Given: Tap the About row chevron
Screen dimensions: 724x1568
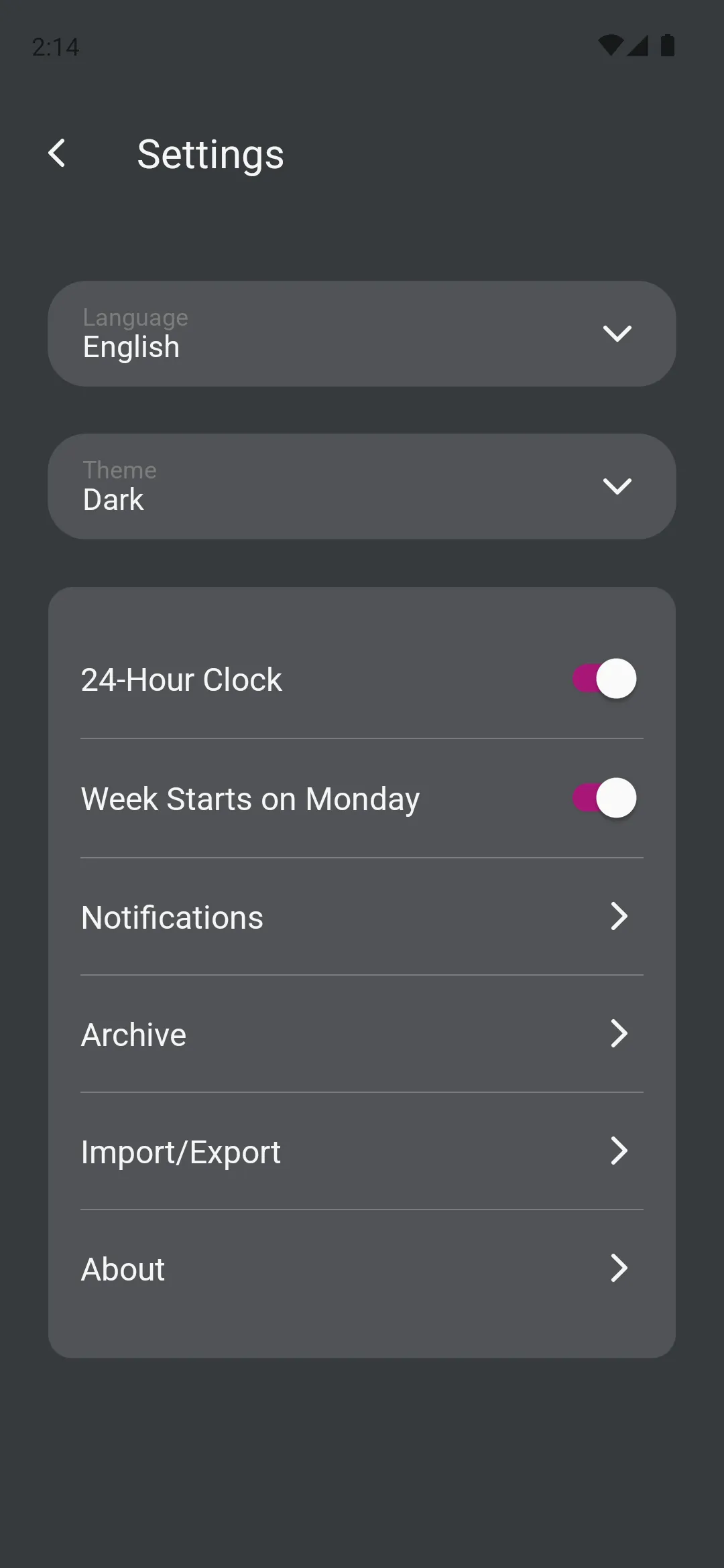Looking at the screenshot, I should pos(618,1268).
